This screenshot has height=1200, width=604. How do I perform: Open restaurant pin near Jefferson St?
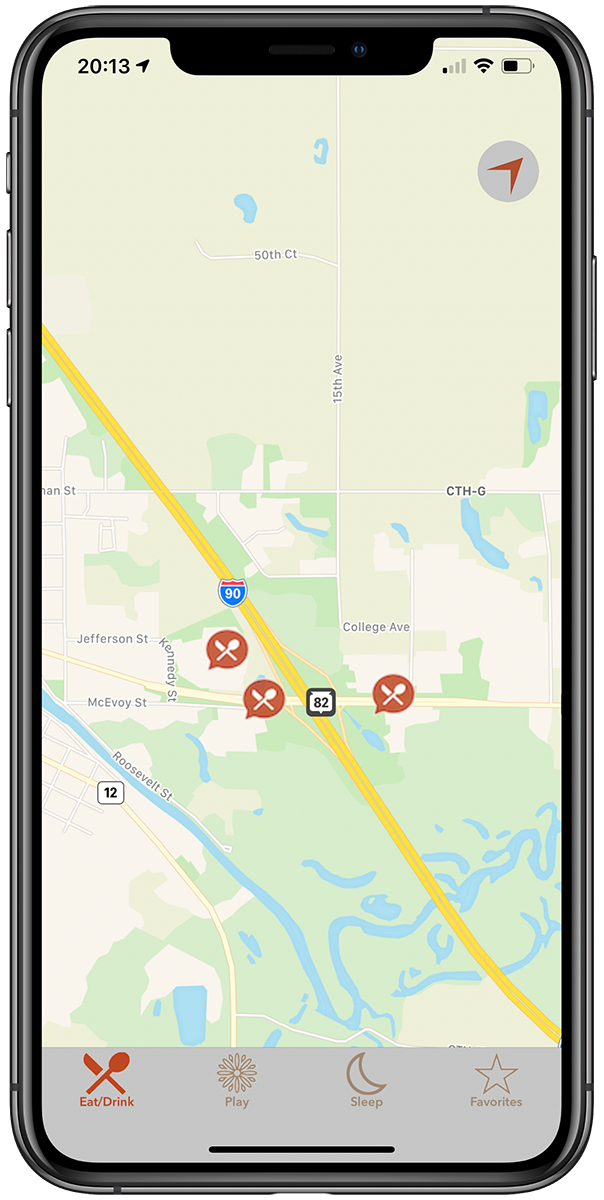[x=227, y=649]
